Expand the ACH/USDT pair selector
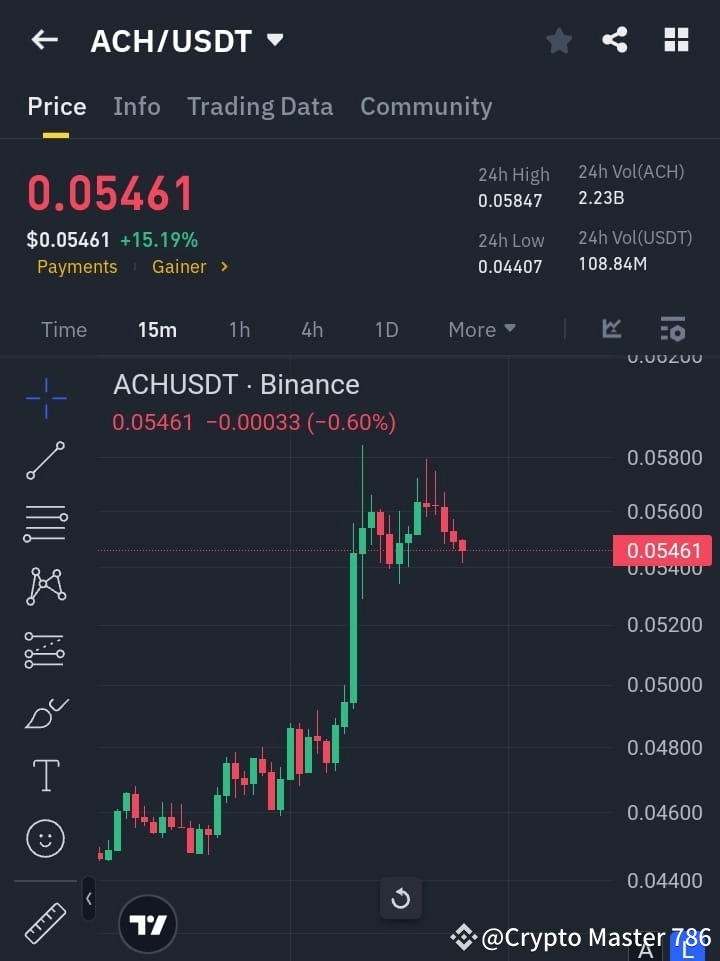Screen dimensions: 720x961 tap(274, 40)
